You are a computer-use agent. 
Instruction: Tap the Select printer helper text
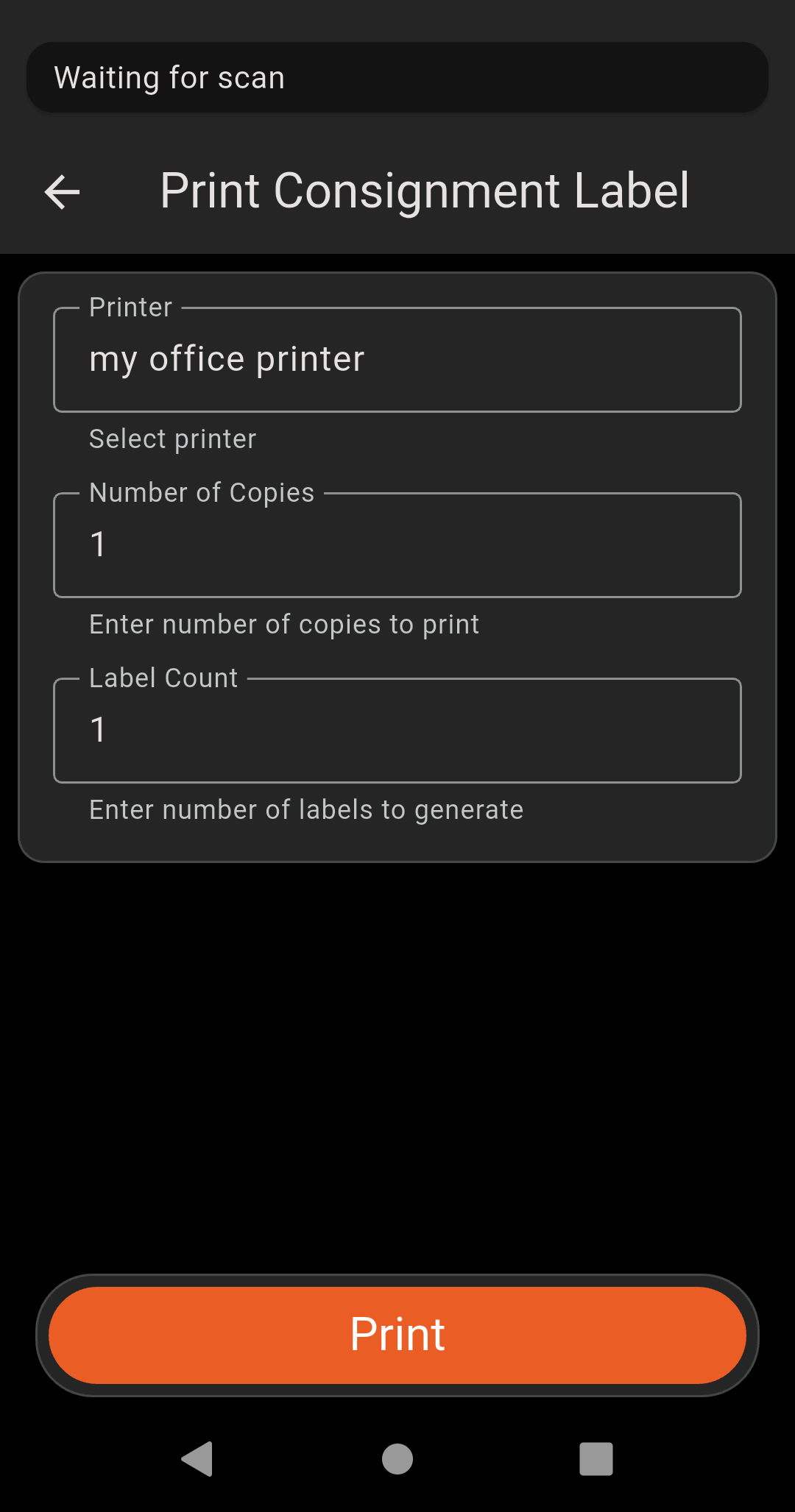[x=172, y=439]
